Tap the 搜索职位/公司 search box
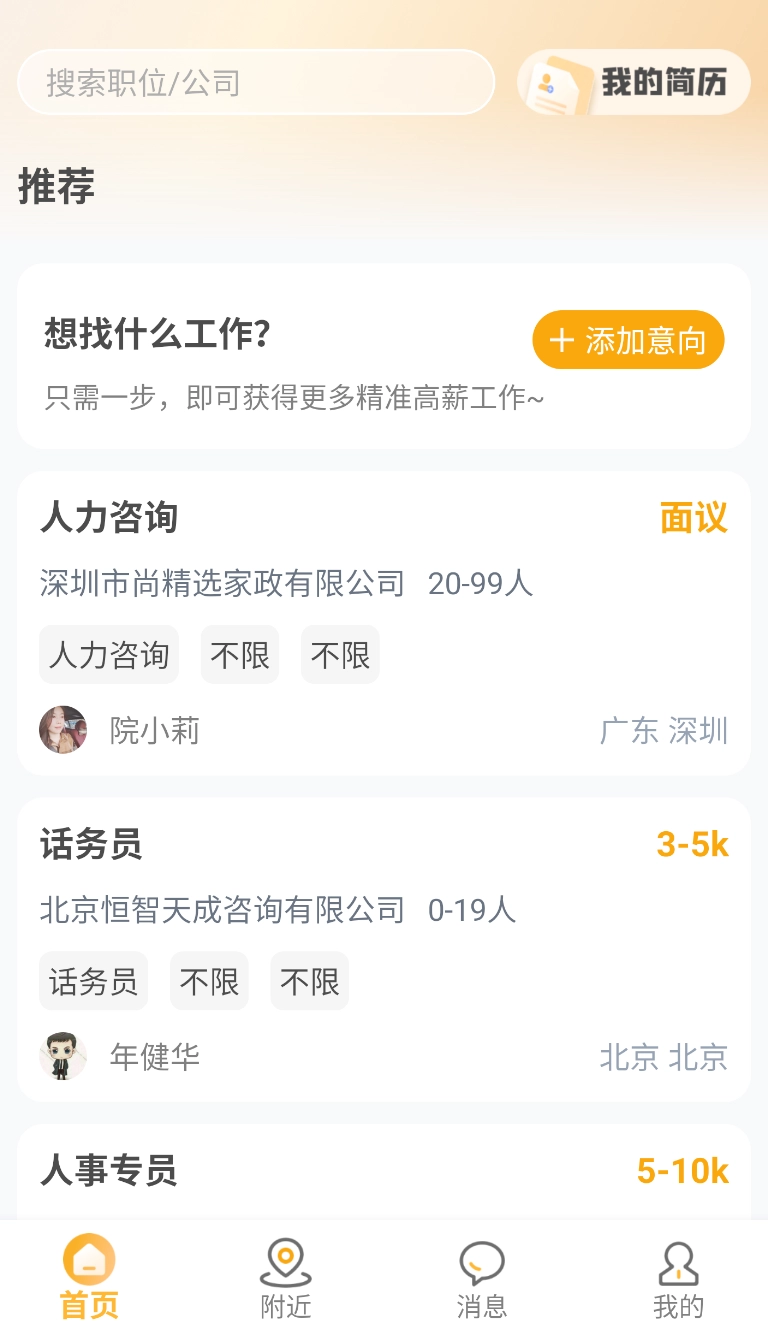Screen dimensions: 768x1324 pos(255,82)
